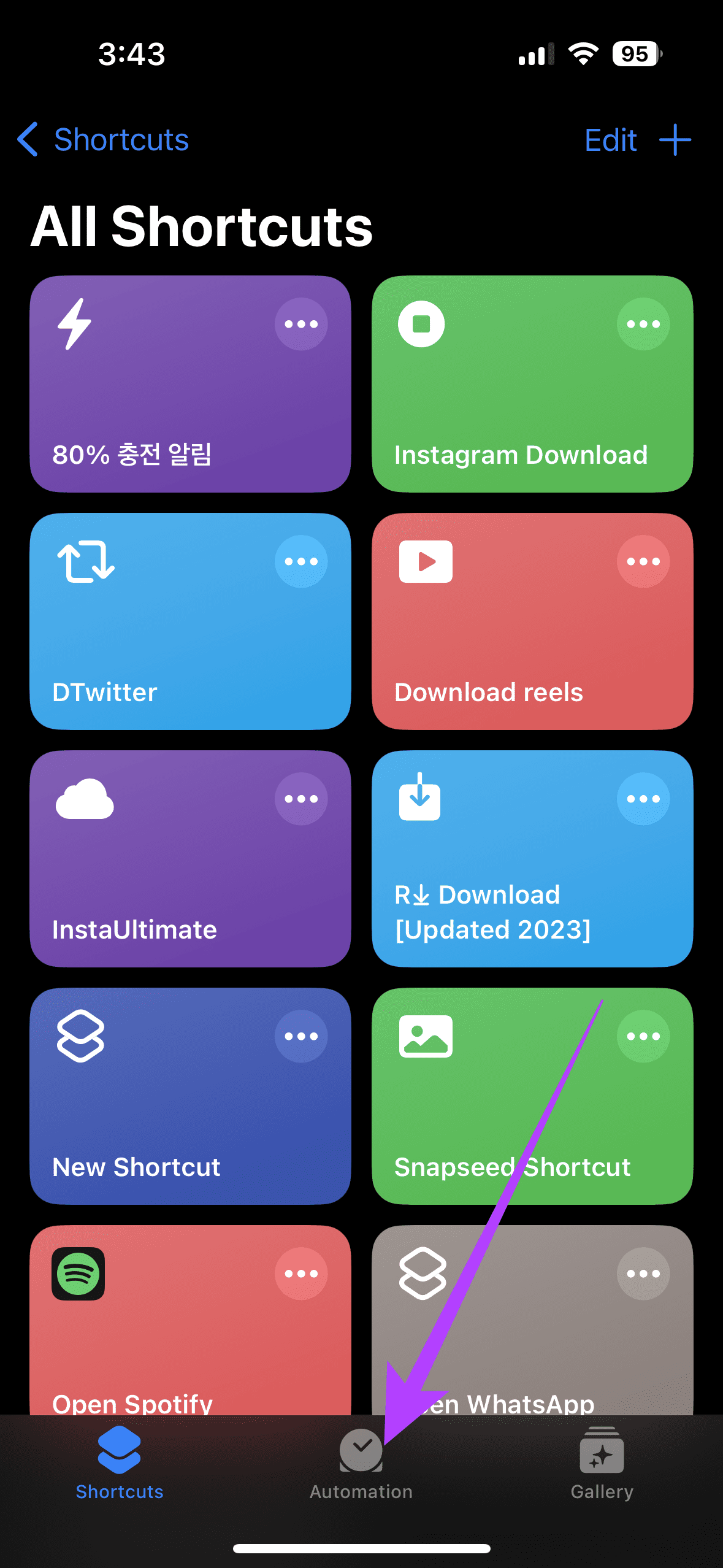Tap Edit to rearrange shortcuts
The image size is (723, 1568).
coord(610,140)
